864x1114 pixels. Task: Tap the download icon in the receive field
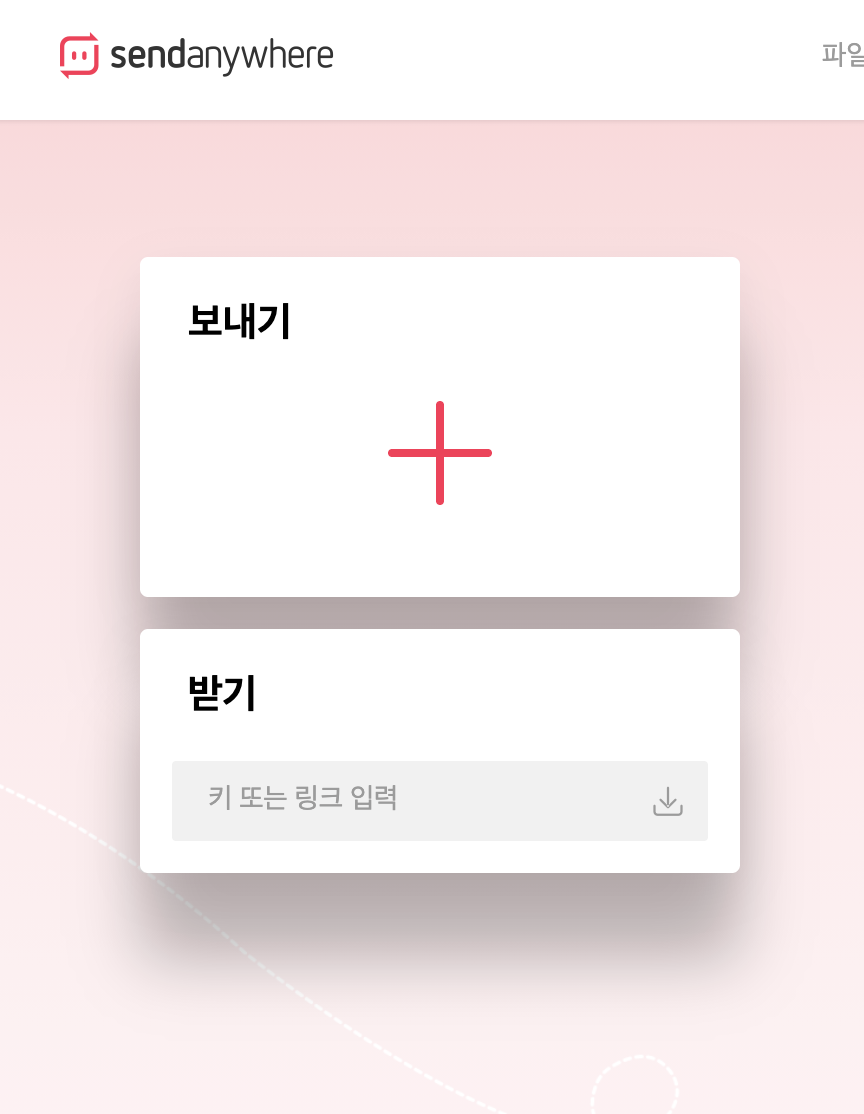(x=667, y=801)
